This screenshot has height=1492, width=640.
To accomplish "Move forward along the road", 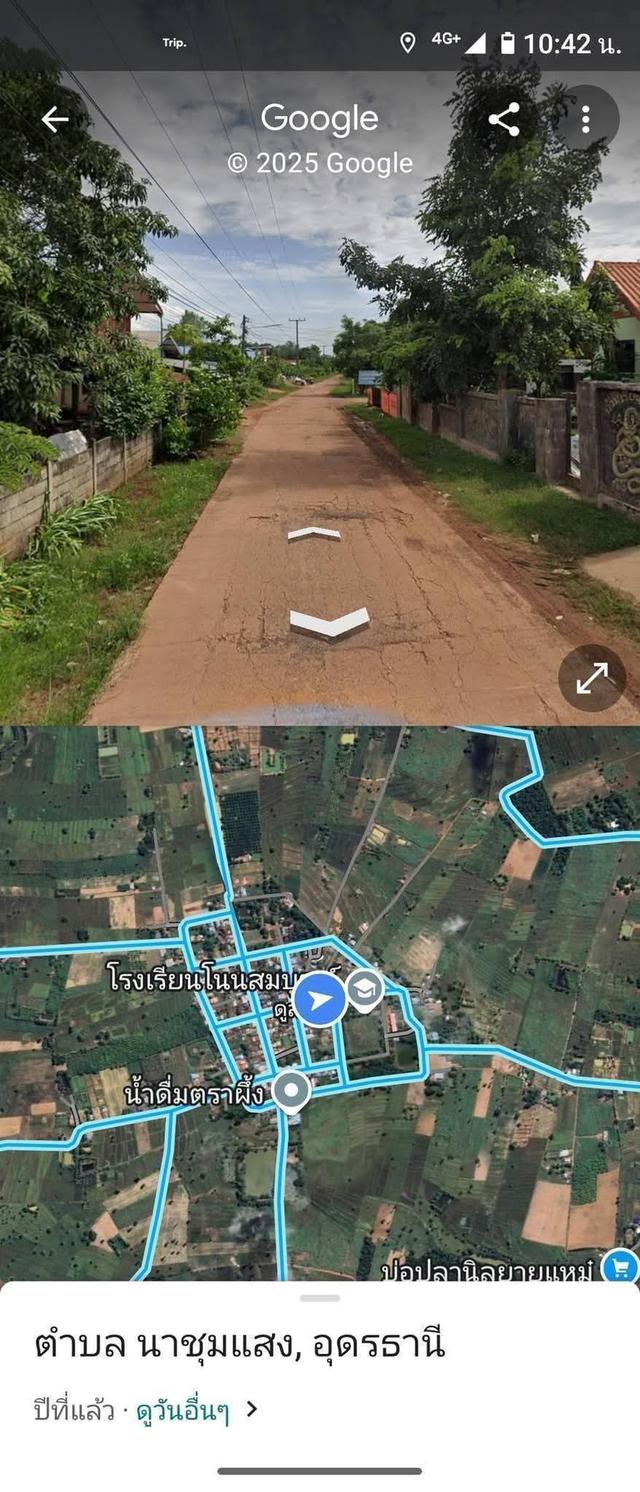I will [x=314, y=534].
